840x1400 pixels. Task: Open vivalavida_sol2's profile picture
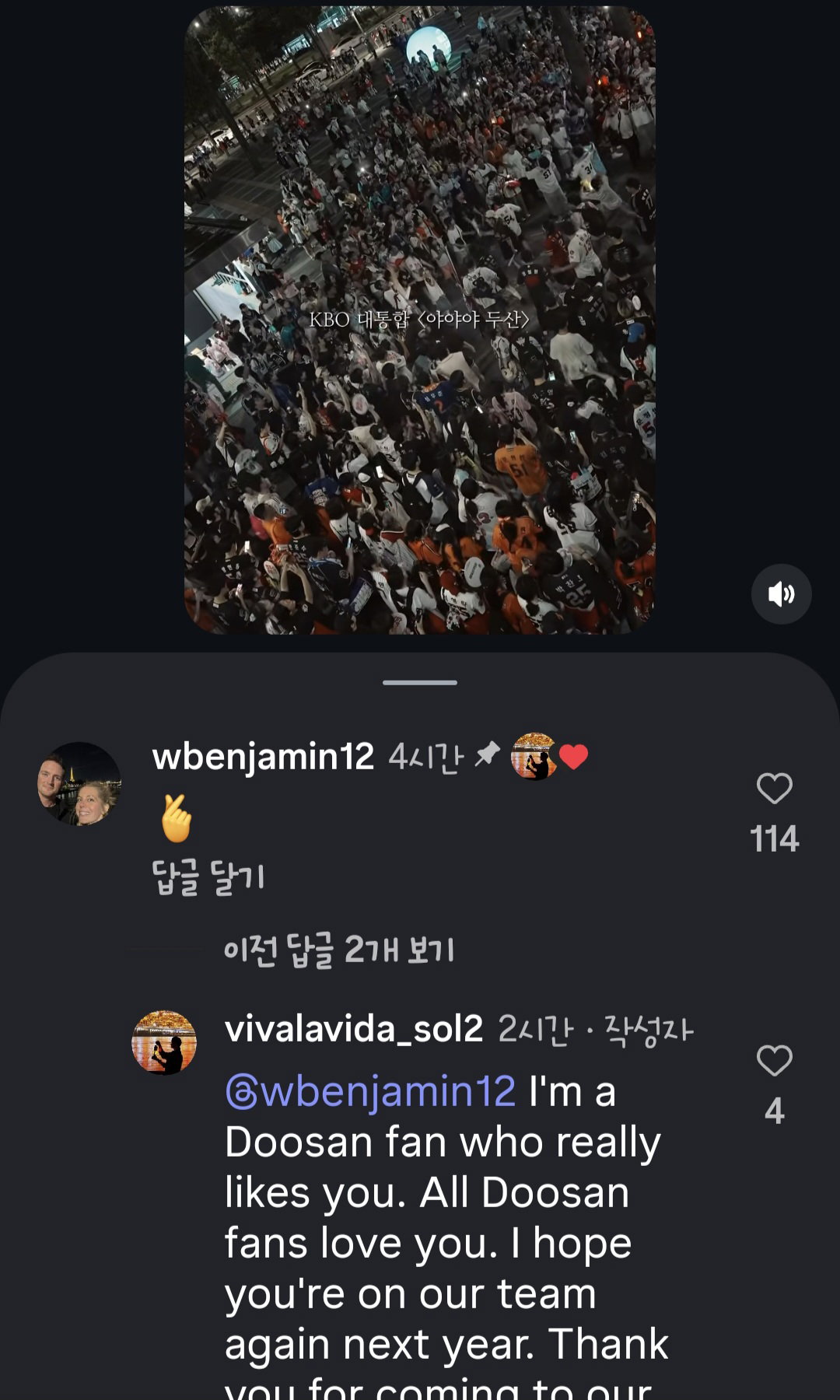[164, 1042]
